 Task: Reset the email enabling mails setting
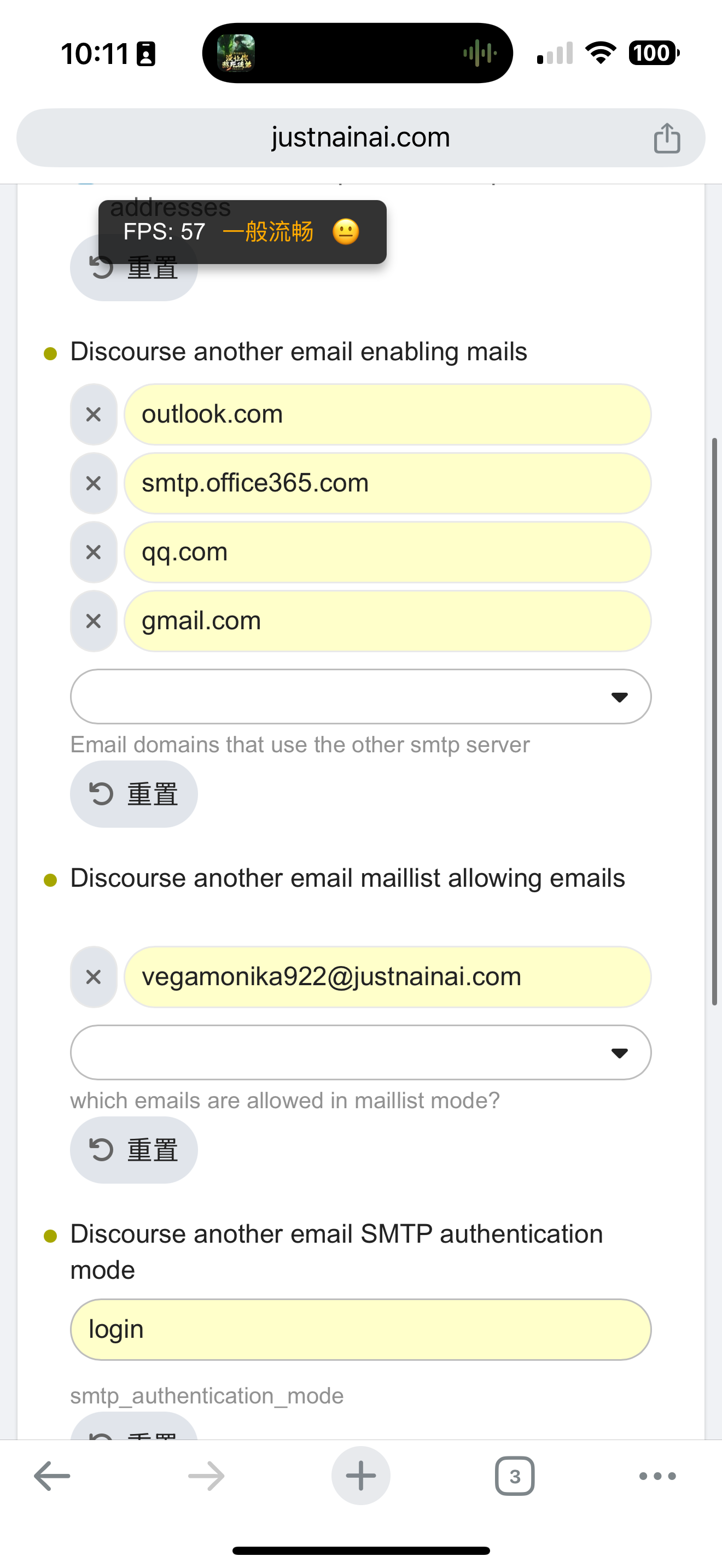coord(134,794)
